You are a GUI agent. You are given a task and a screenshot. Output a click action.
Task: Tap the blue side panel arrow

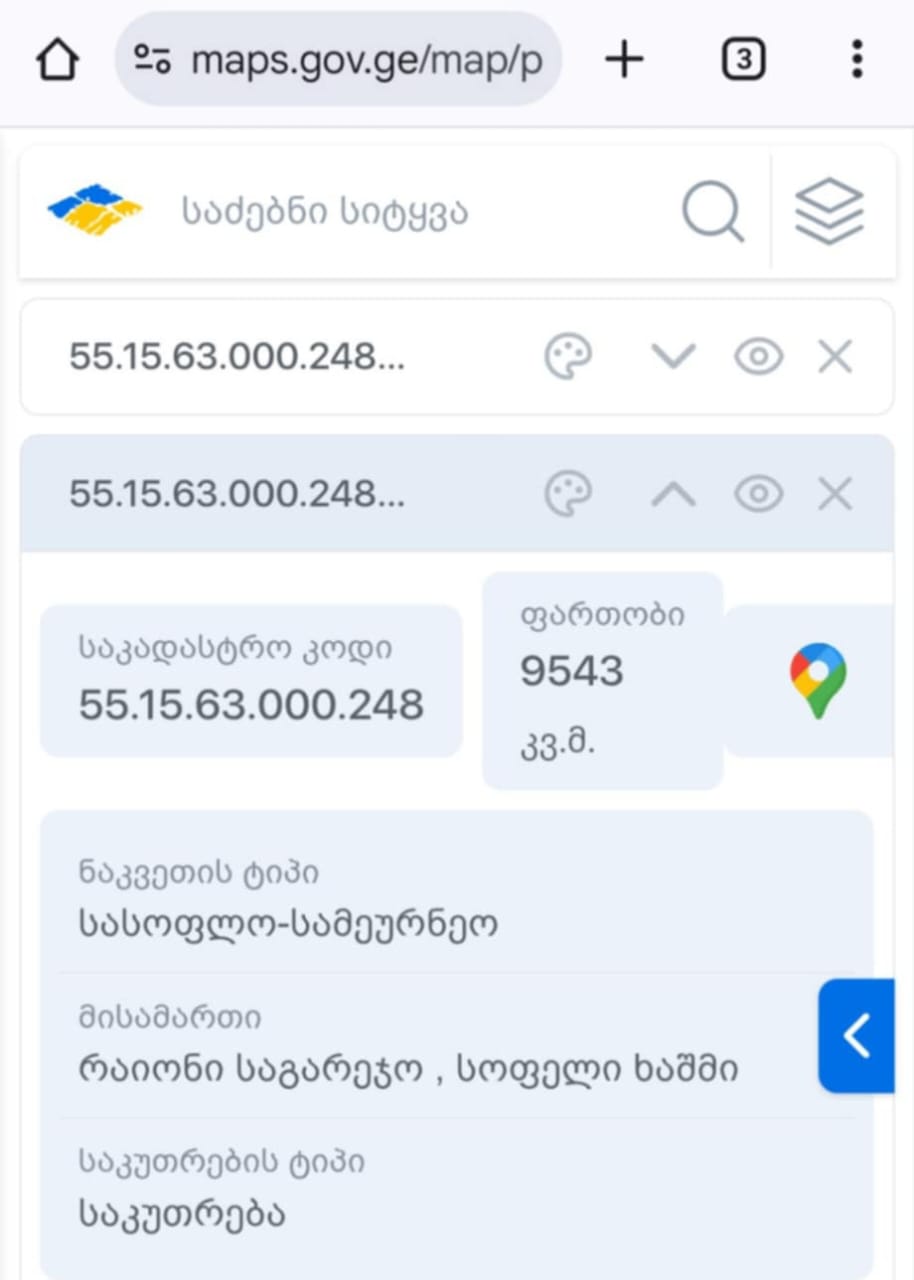pyautogui.click(x=856, y=1036)
